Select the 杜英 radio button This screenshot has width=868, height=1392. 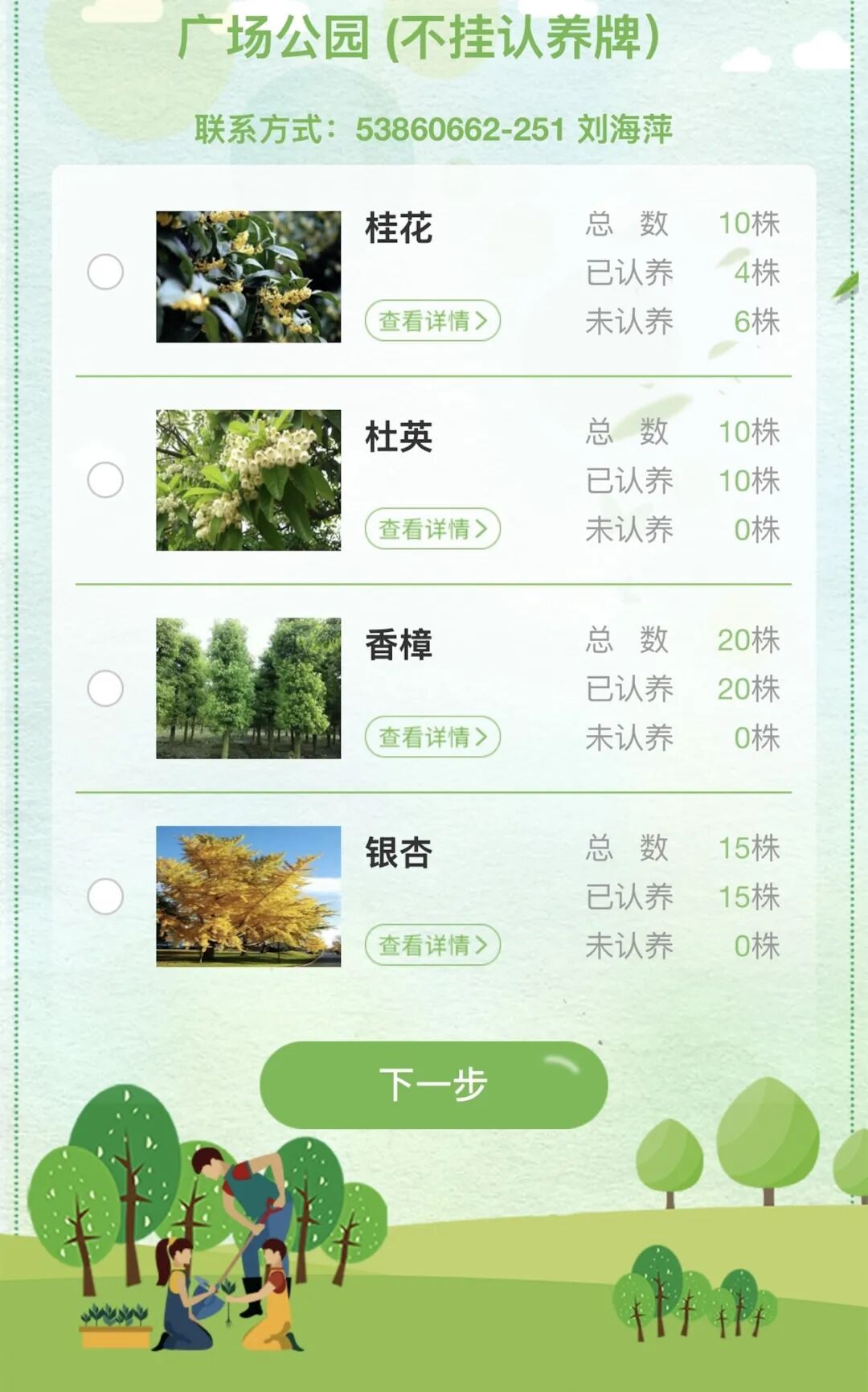click(105, 480)
